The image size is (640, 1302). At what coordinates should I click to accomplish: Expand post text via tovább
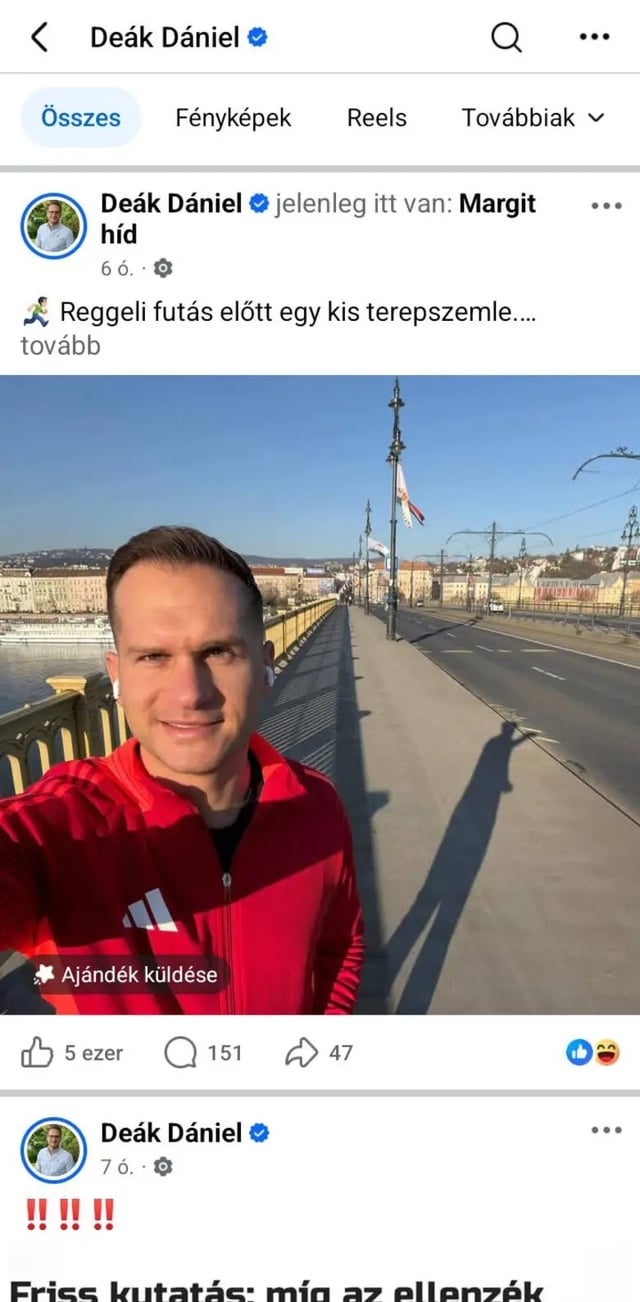(60, 347)
